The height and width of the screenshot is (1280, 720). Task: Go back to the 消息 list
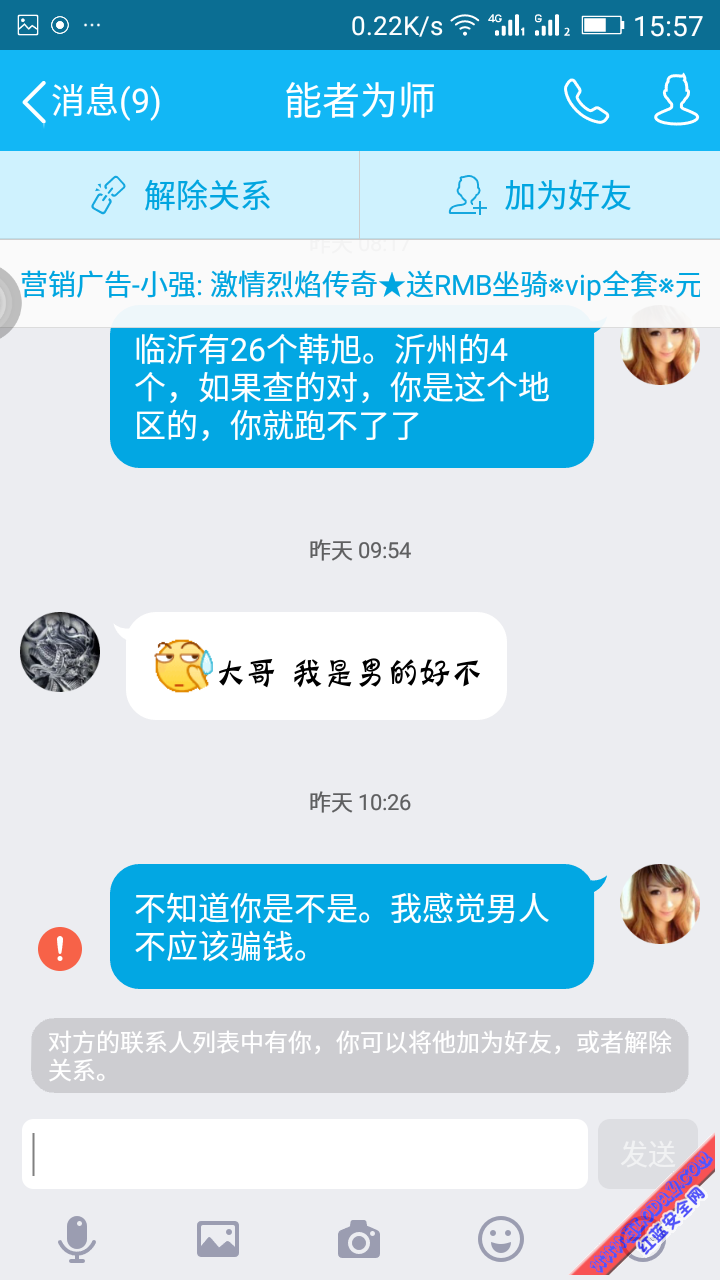pos(90,101)
